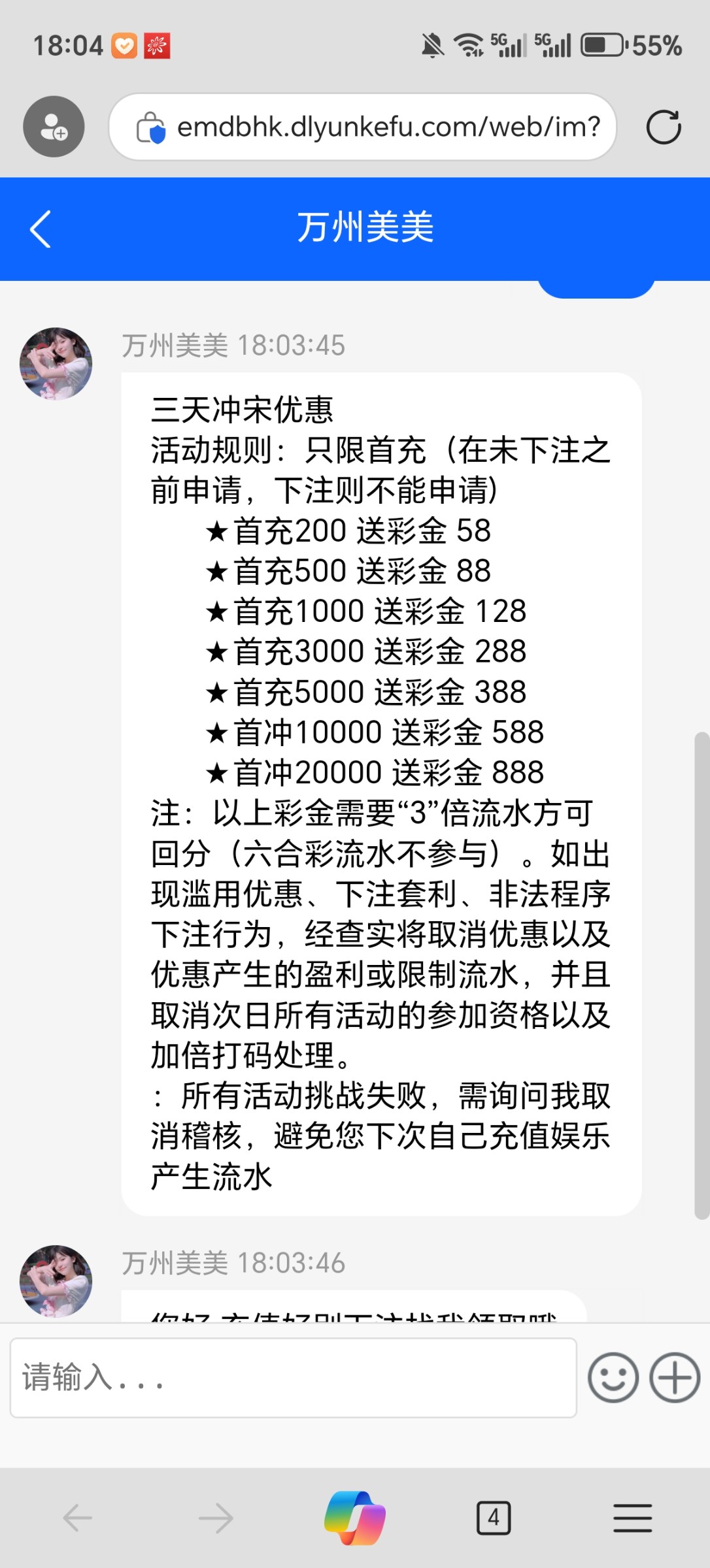Viewport: 710px width, 1568px height.
Task: Open the browser hamburger menu
Action: click(x=632, y=1518)
